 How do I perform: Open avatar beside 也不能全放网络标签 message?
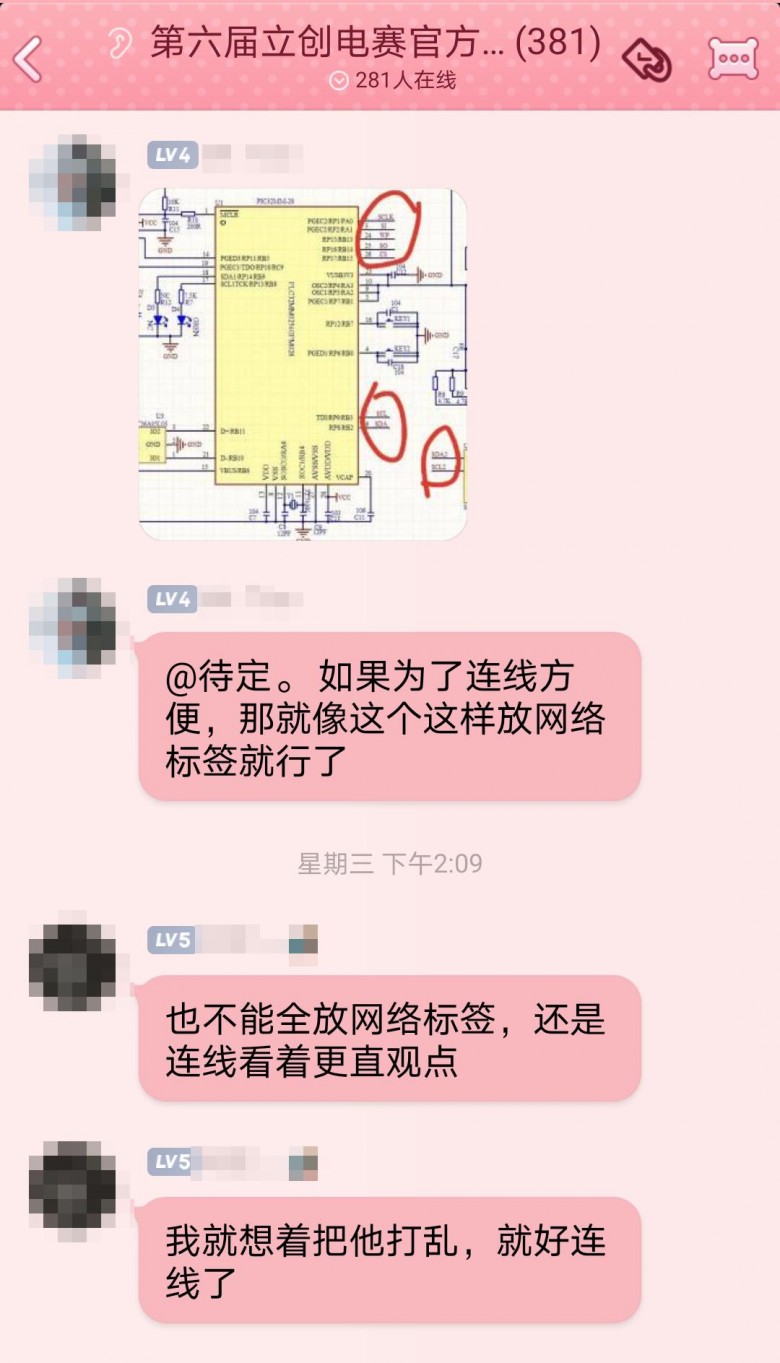click(73, 968)
